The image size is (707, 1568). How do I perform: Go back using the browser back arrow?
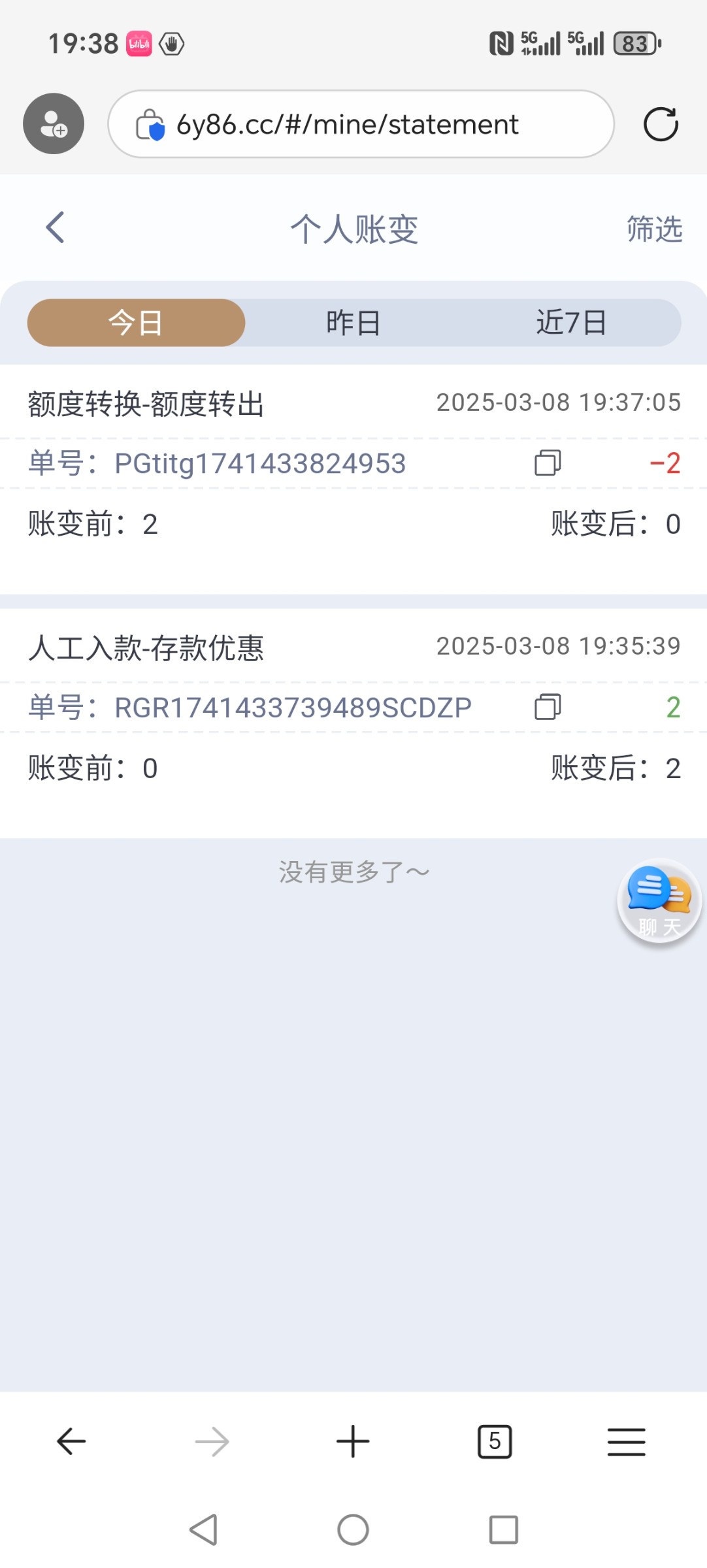point(71,1441)
